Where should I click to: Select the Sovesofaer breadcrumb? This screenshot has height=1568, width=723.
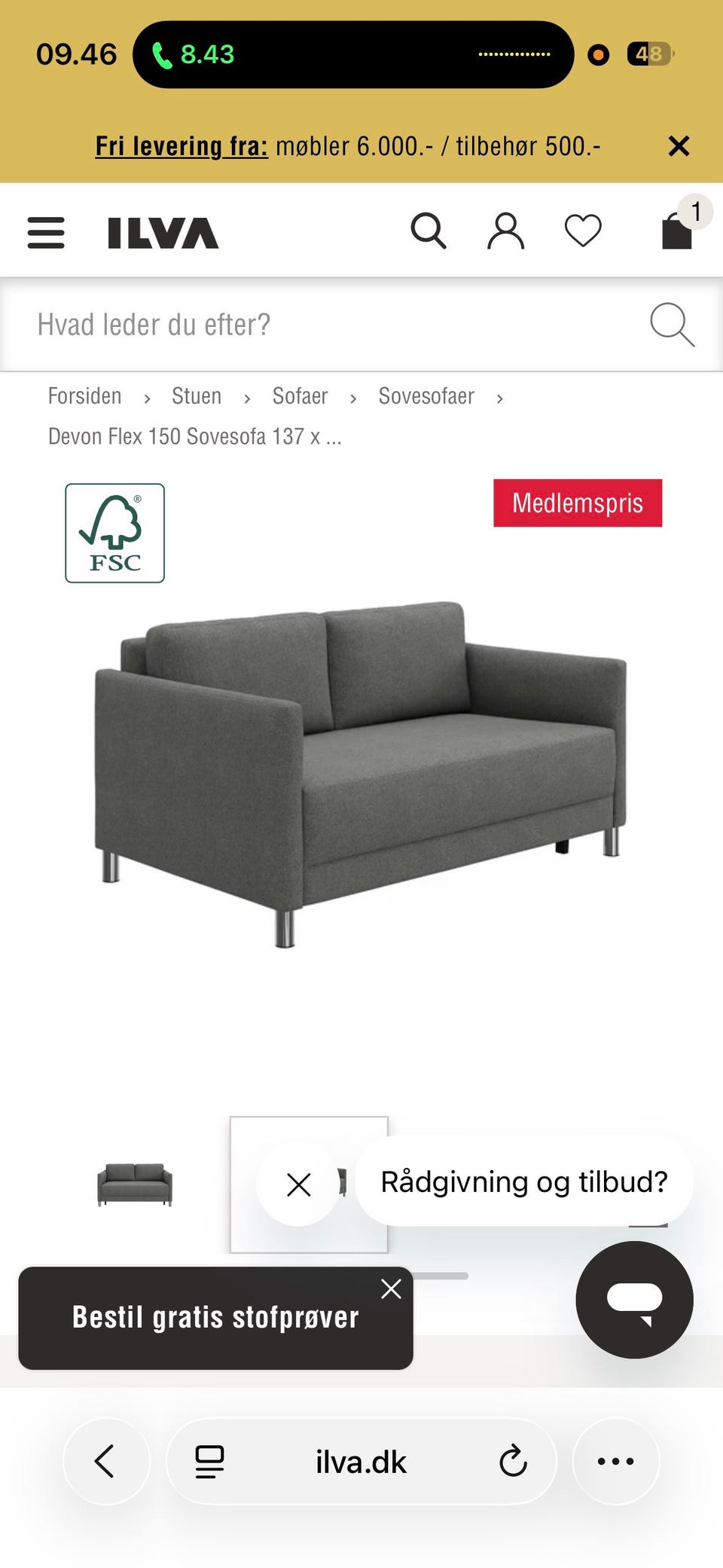coord(426,396)
